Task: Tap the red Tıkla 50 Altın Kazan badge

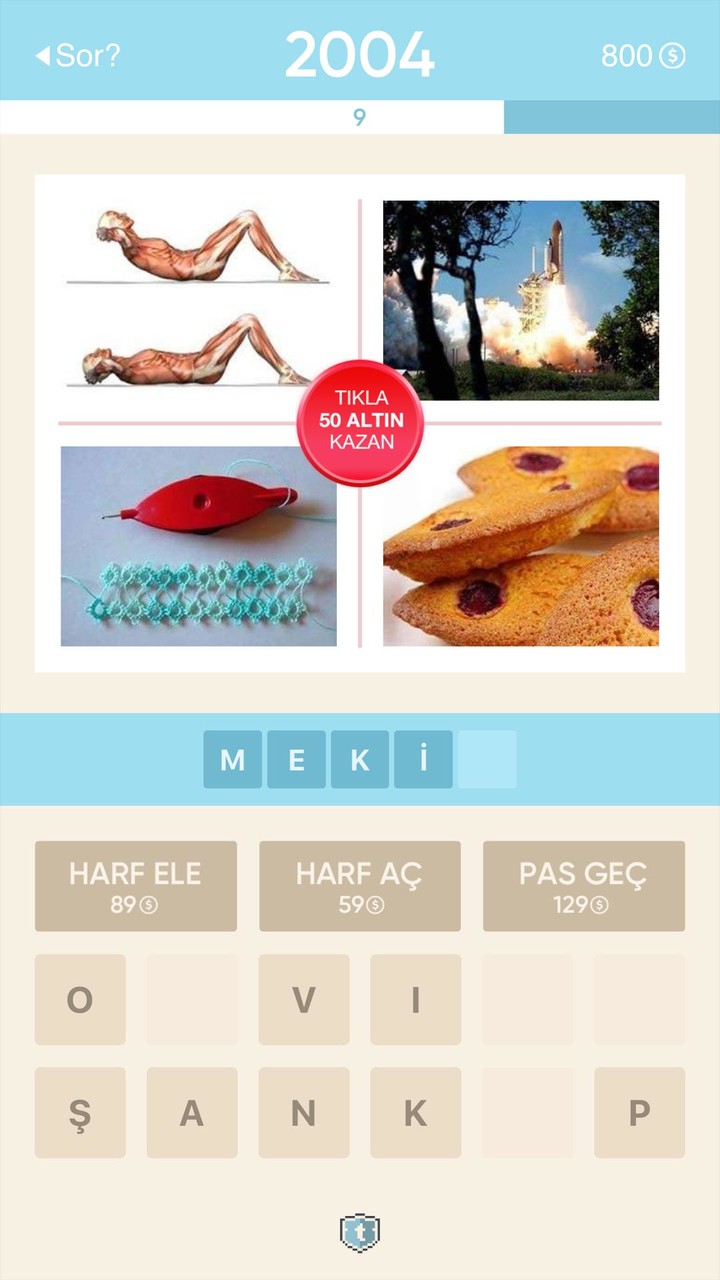Action: (x=360, y=423)
